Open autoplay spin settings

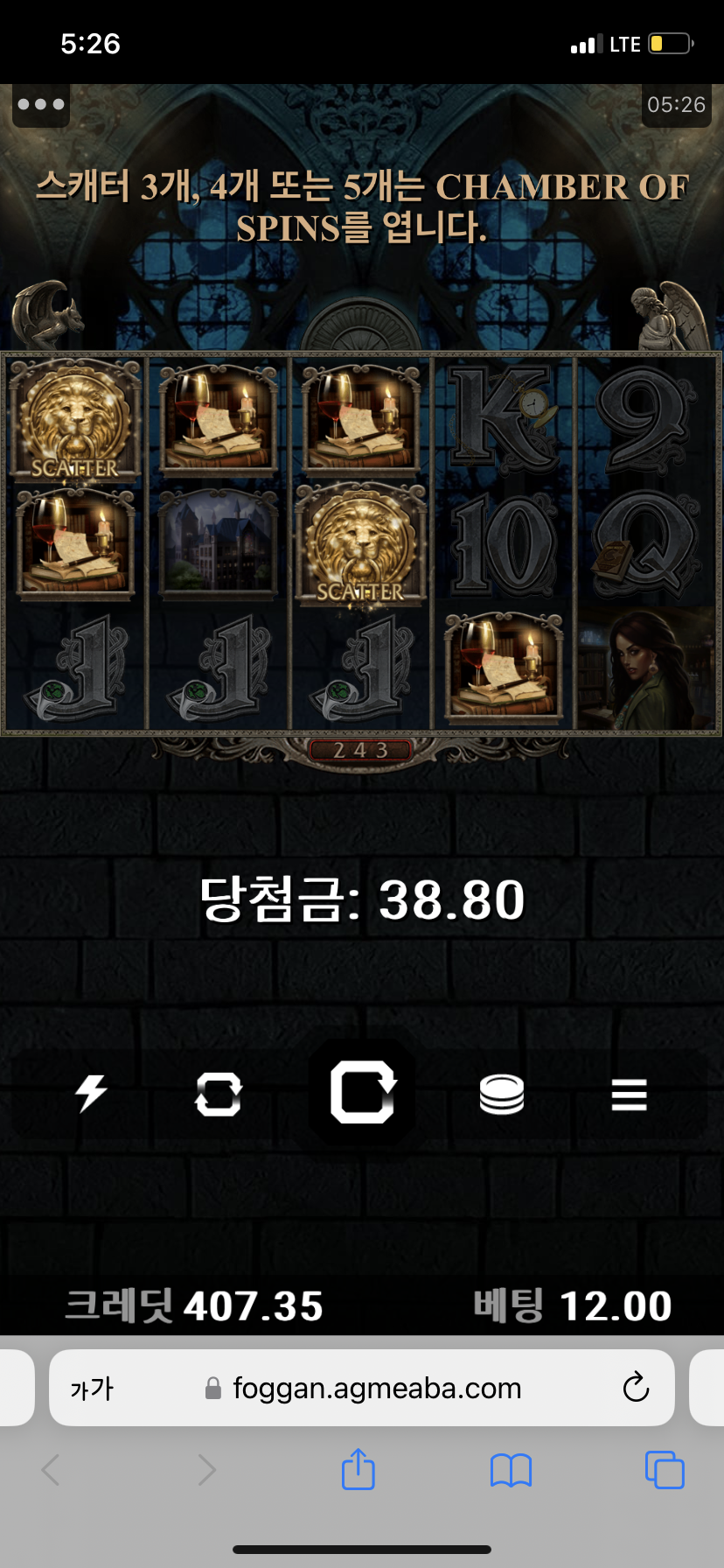pos(218,1094)
